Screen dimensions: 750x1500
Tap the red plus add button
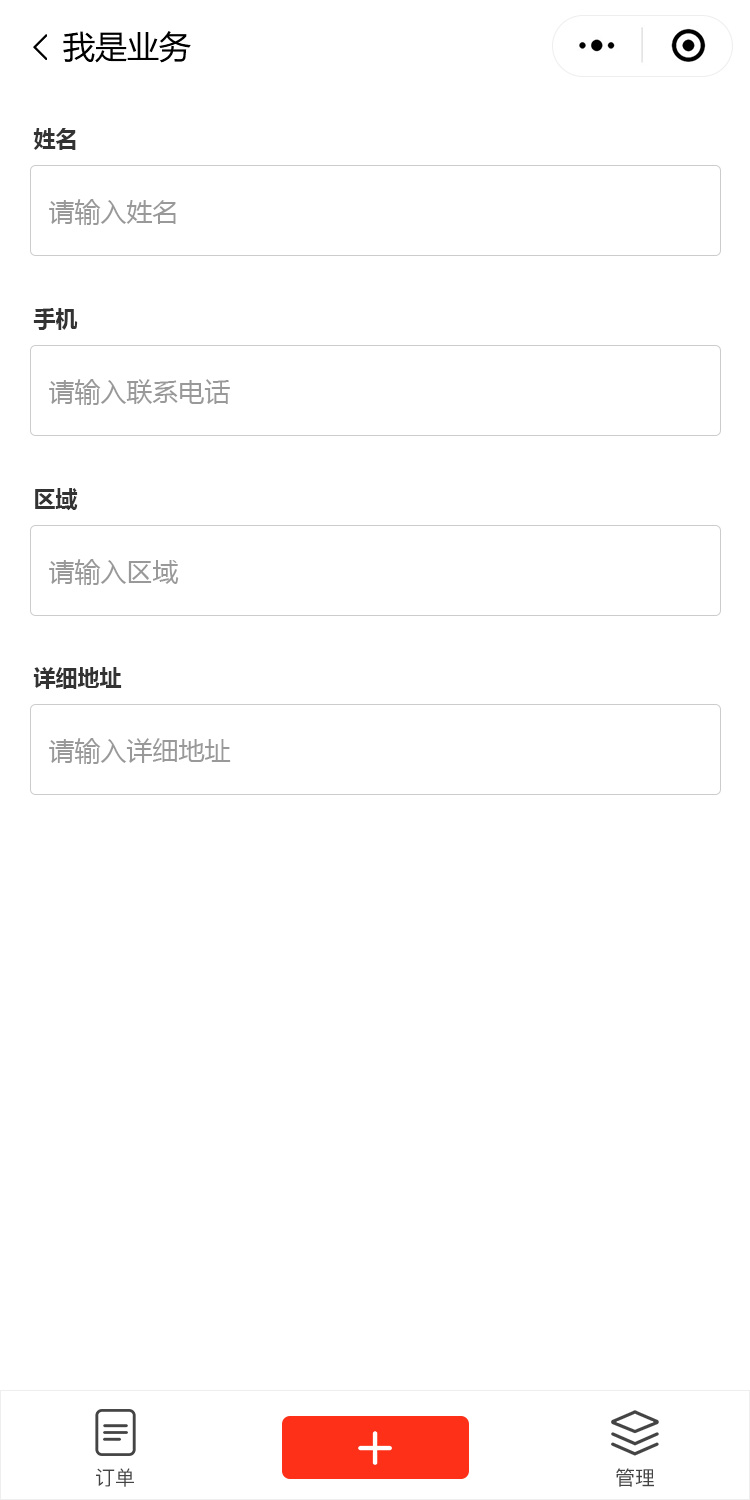(x=375, y=1447)
